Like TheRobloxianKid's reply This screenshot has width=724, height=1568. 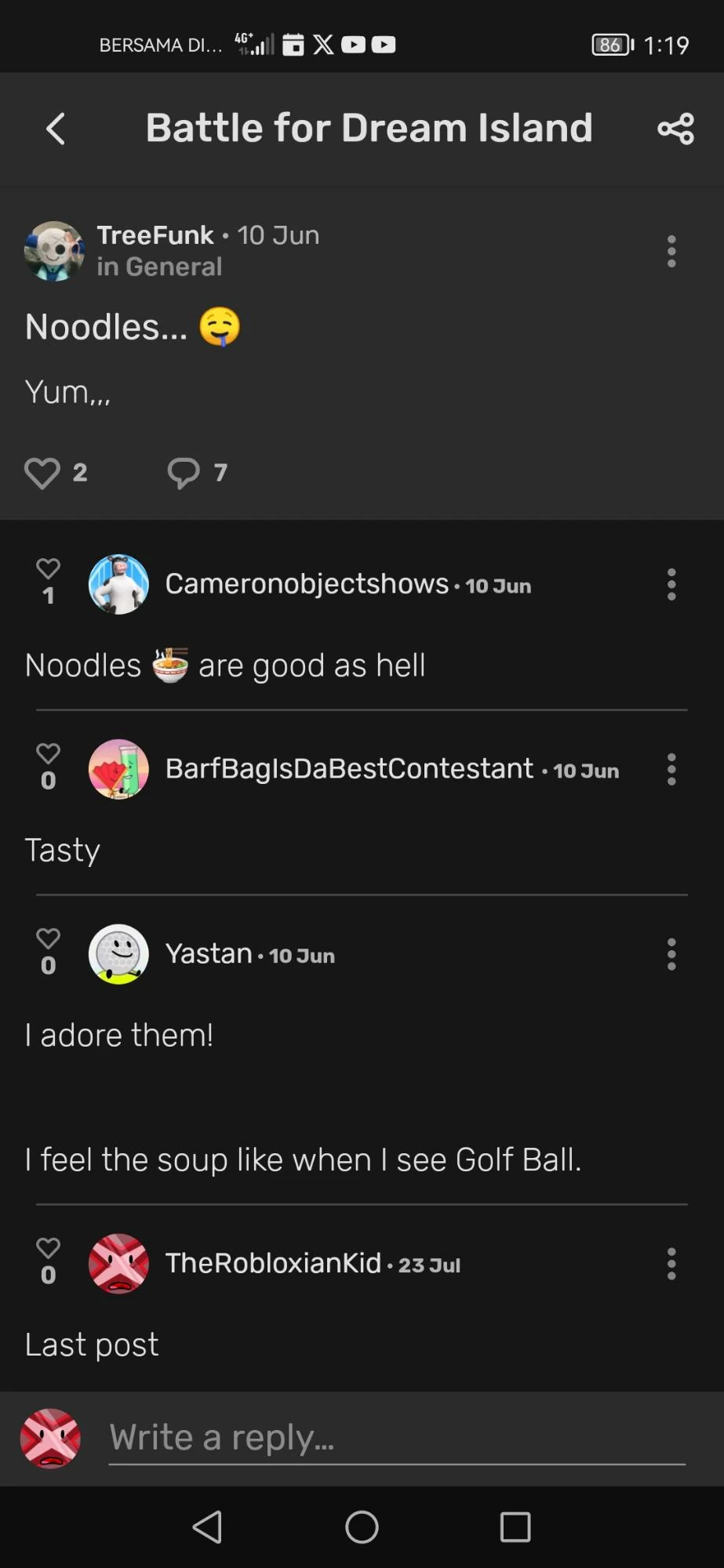pos(48,1248)
